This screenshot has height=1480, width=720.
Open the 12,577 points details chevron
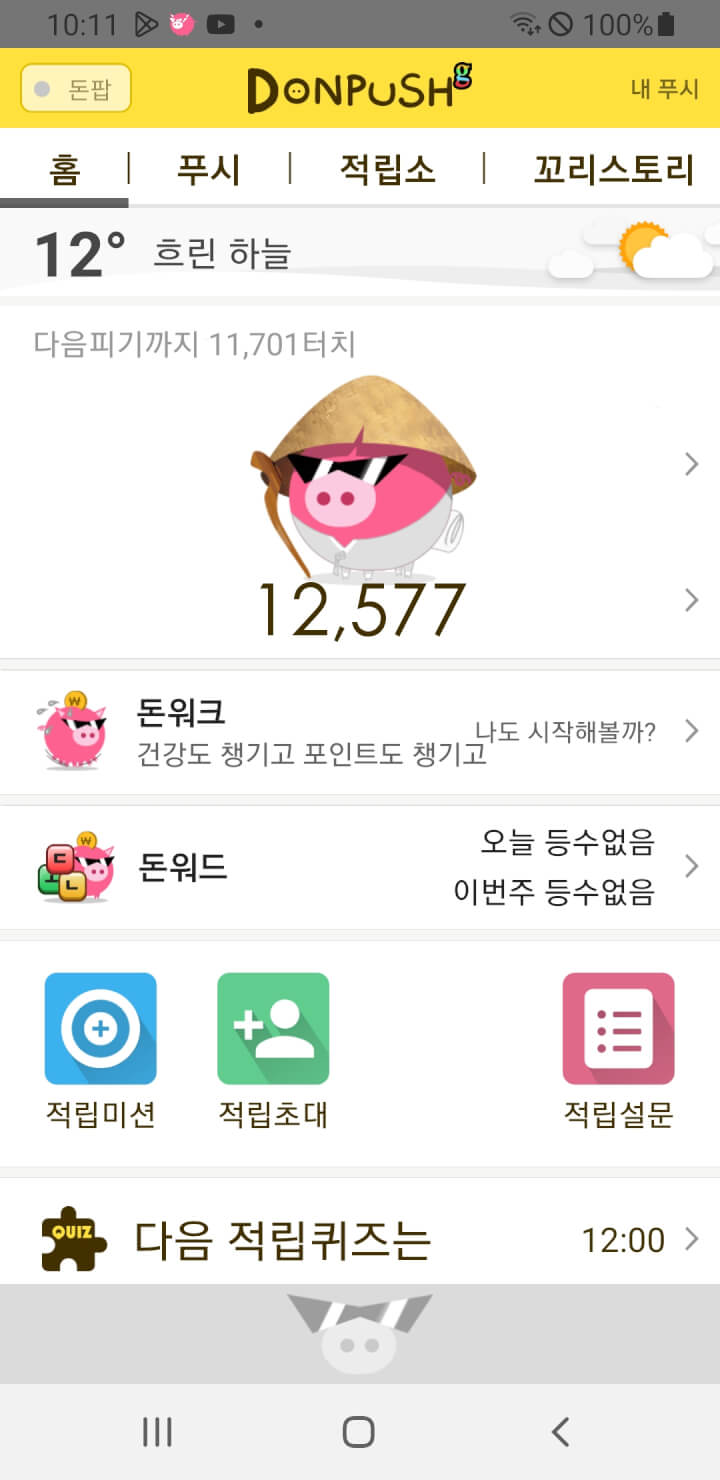click(x=691, y=600)
